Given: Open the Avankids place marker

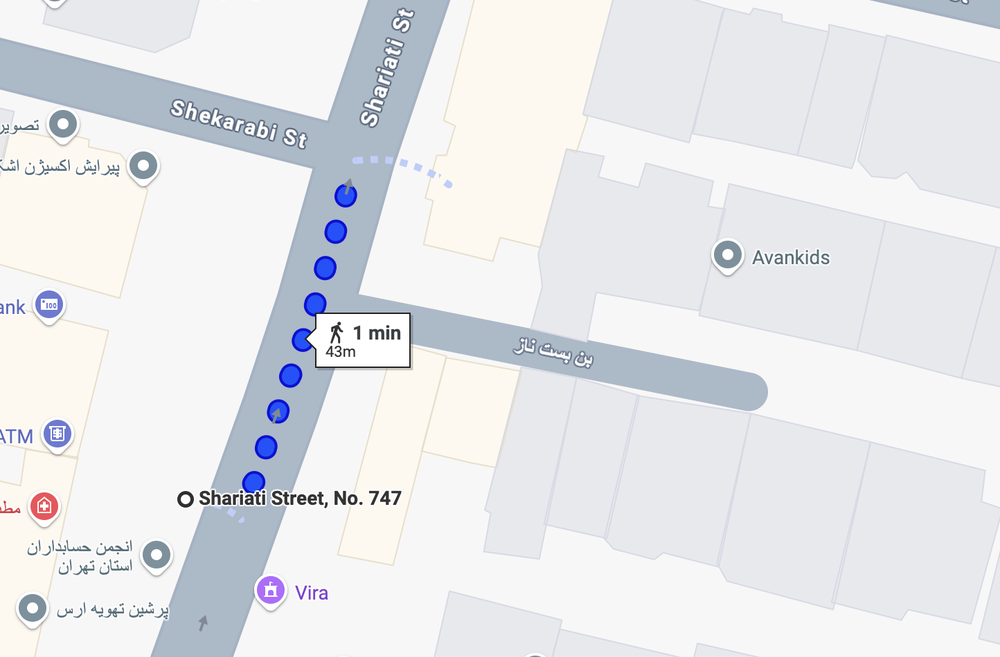Looking at the screenshot, I should point(727,256).
